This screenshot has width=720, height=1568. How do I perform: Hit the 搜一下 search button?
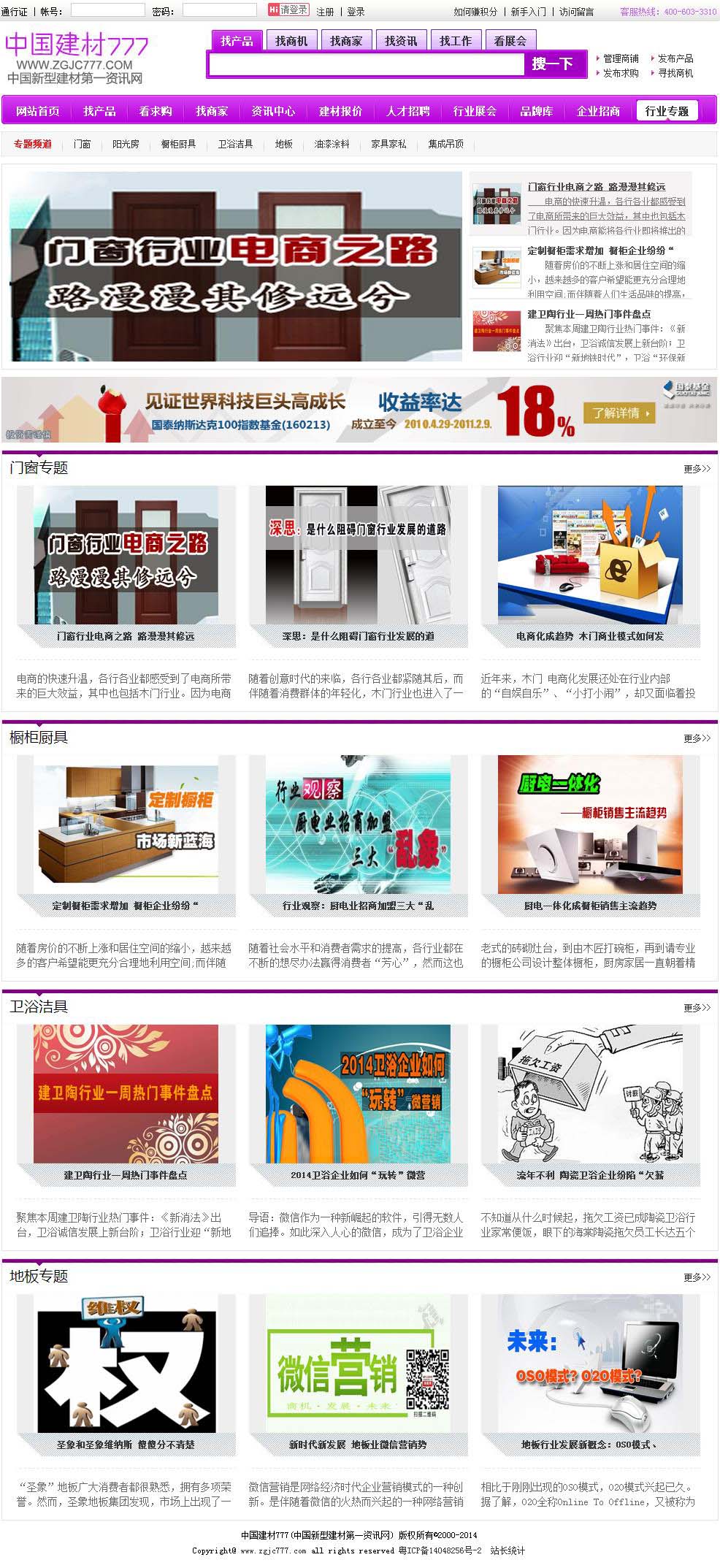(553, 64)
